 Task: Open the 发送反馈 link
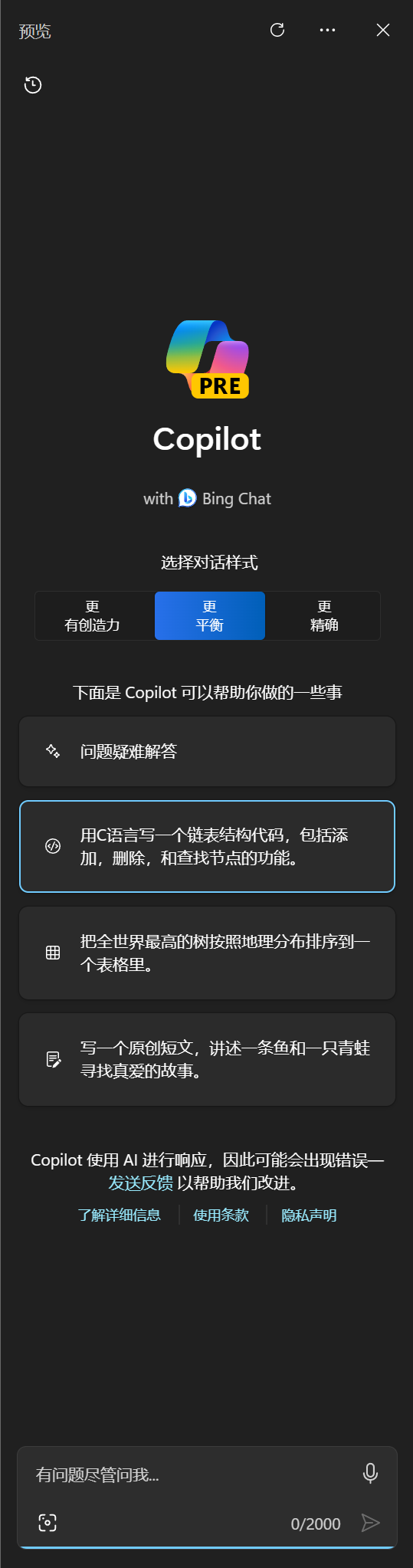[x=140, y=1183]
